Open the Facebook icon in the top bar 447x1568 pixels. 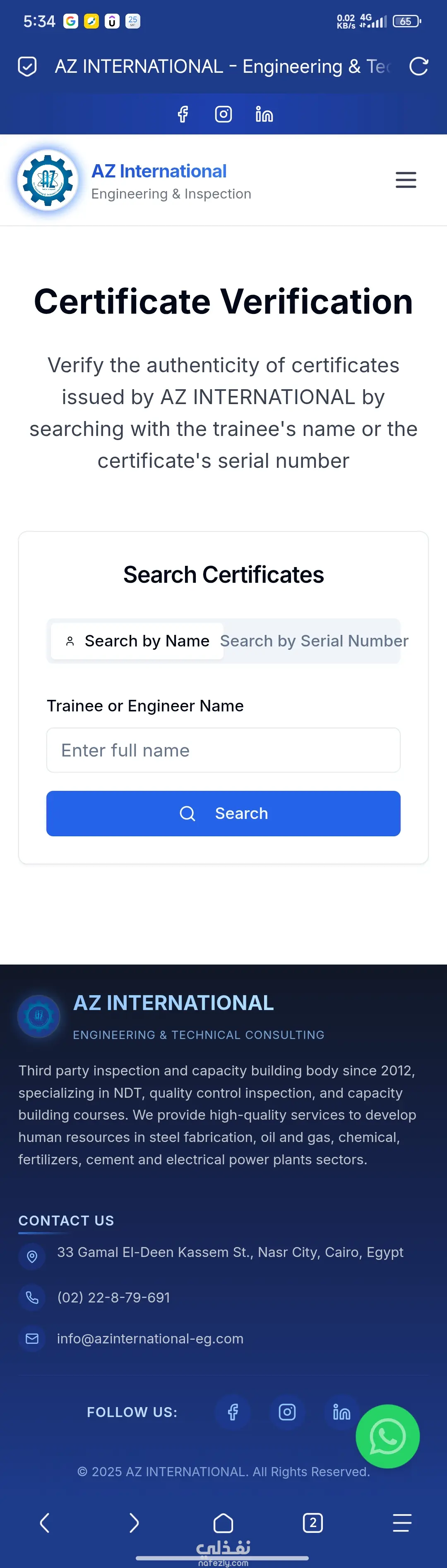[183, 114]
